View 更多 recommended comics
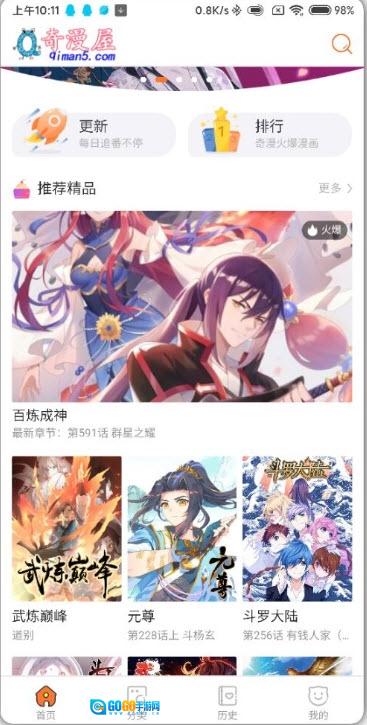Image resolution: width=367 pixels, height=725 pixels. pyautogui.click(x=336, y=188)
